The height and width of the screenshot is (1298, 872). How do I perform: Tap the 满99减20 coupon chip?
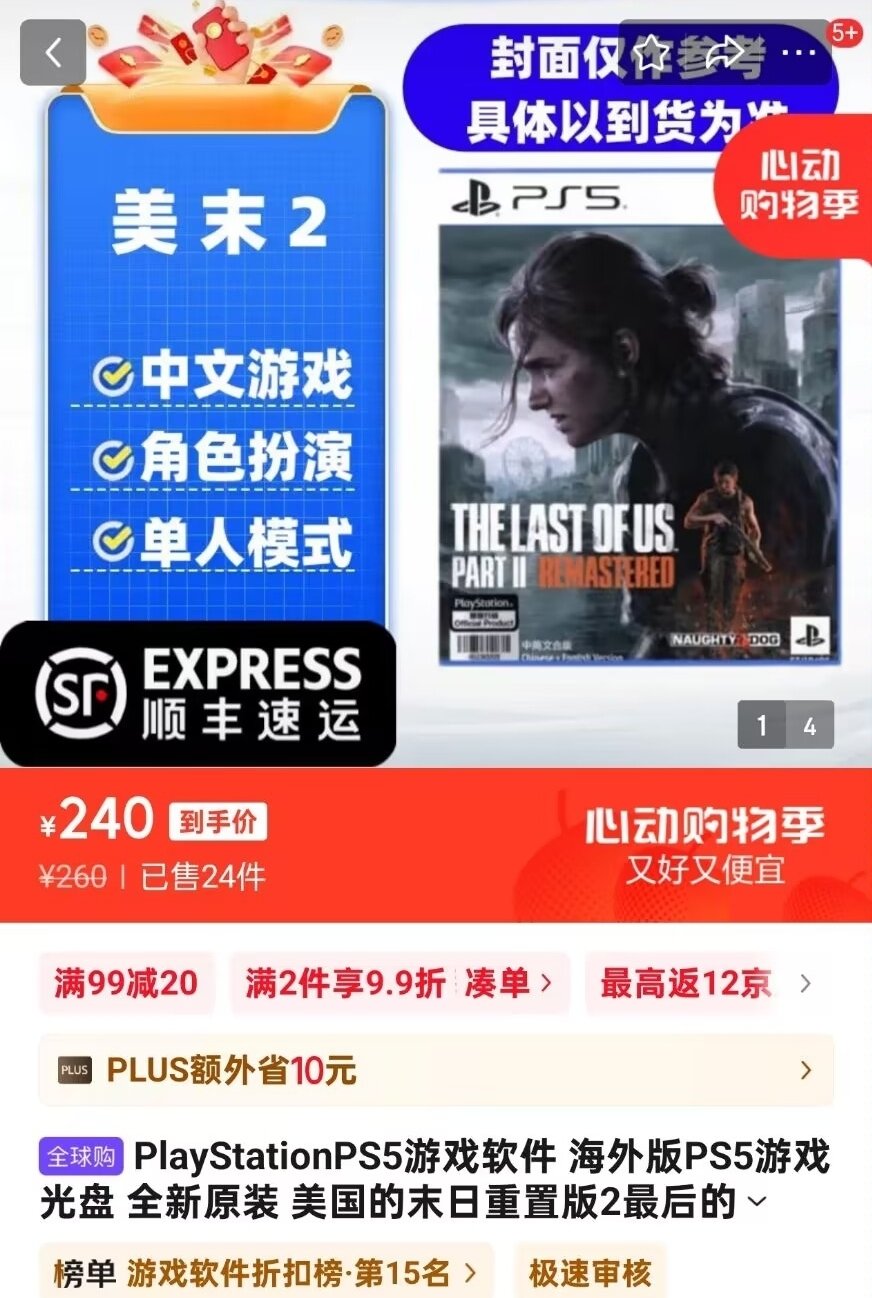[126, 984]
